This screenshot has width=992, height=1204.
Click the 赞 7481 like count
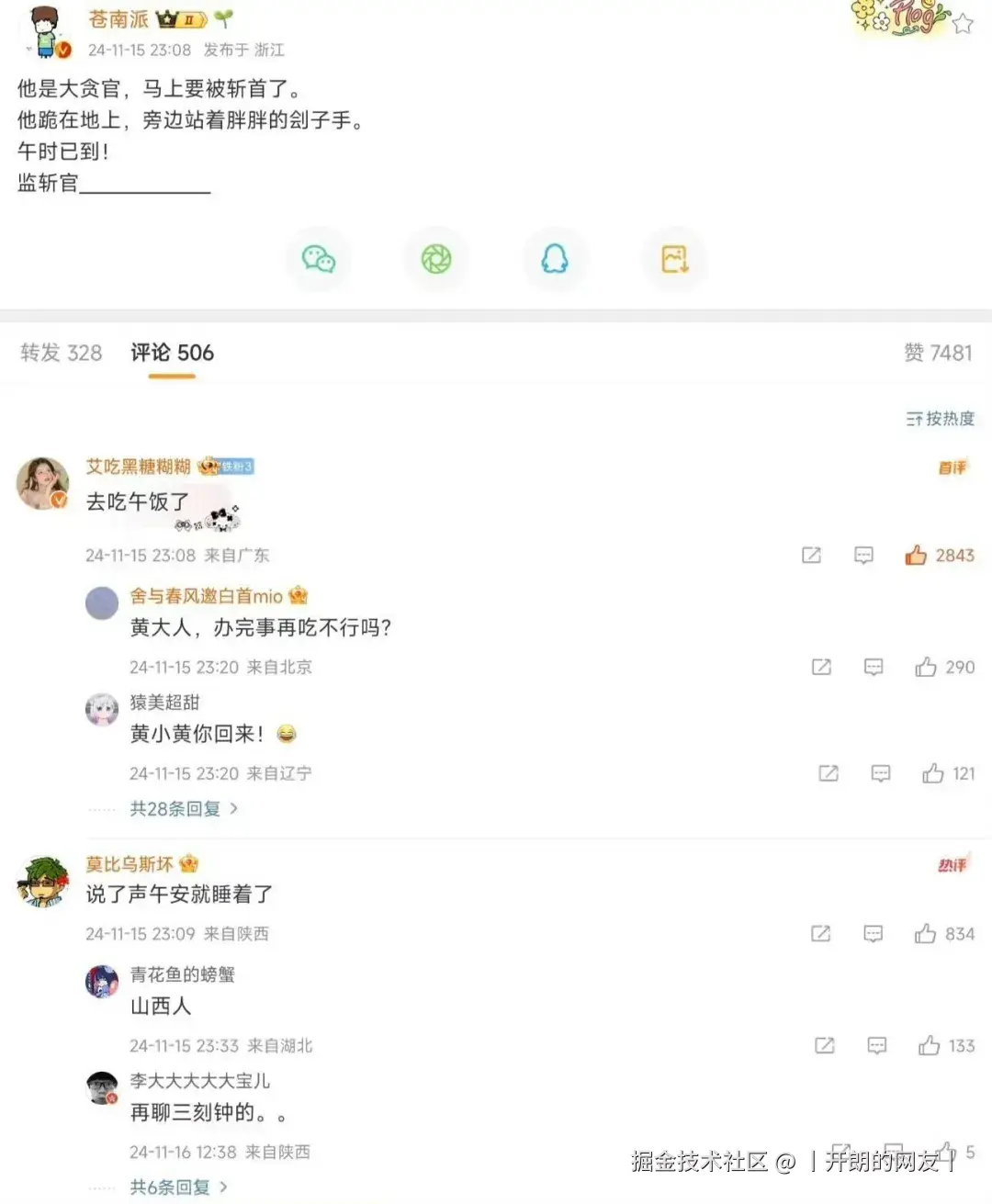point(940,353)
